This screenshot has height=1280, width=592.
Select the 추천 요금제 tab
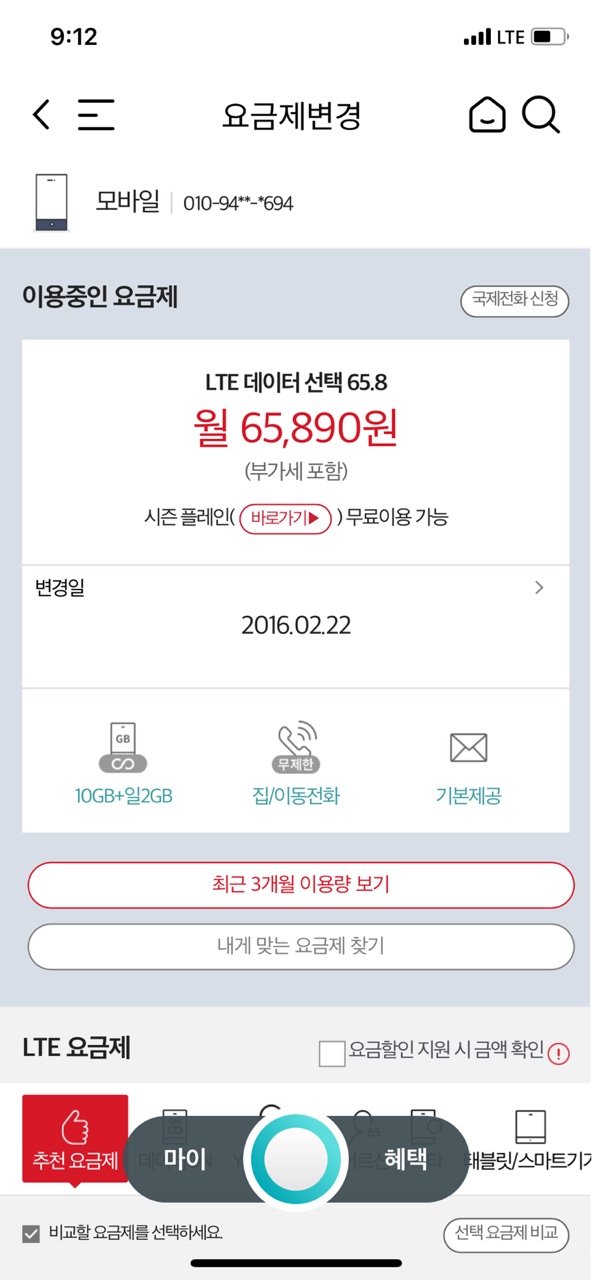point(75,1139)
